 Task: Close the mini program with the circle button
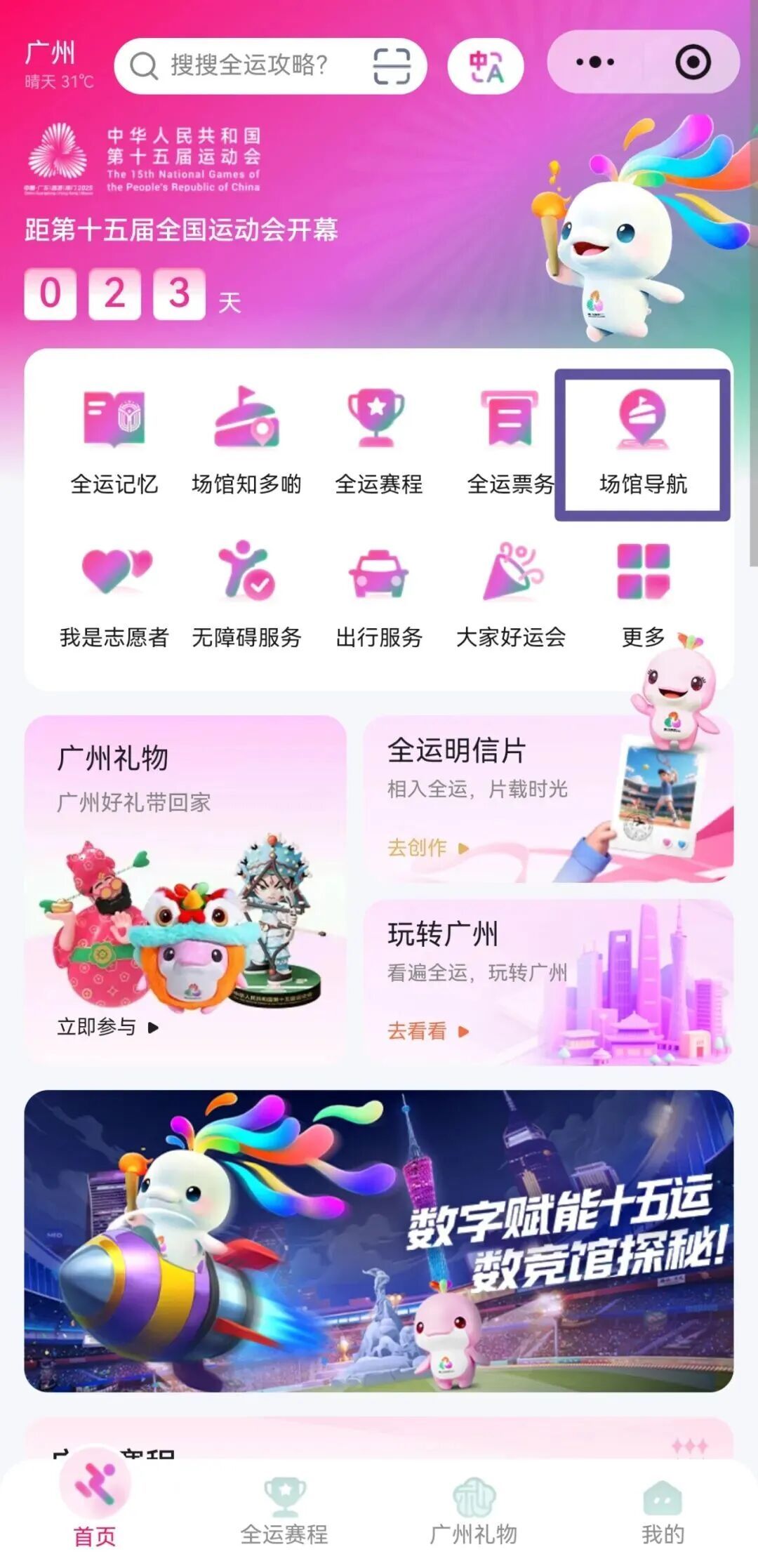pyautogui.click(x=693, y=62)
